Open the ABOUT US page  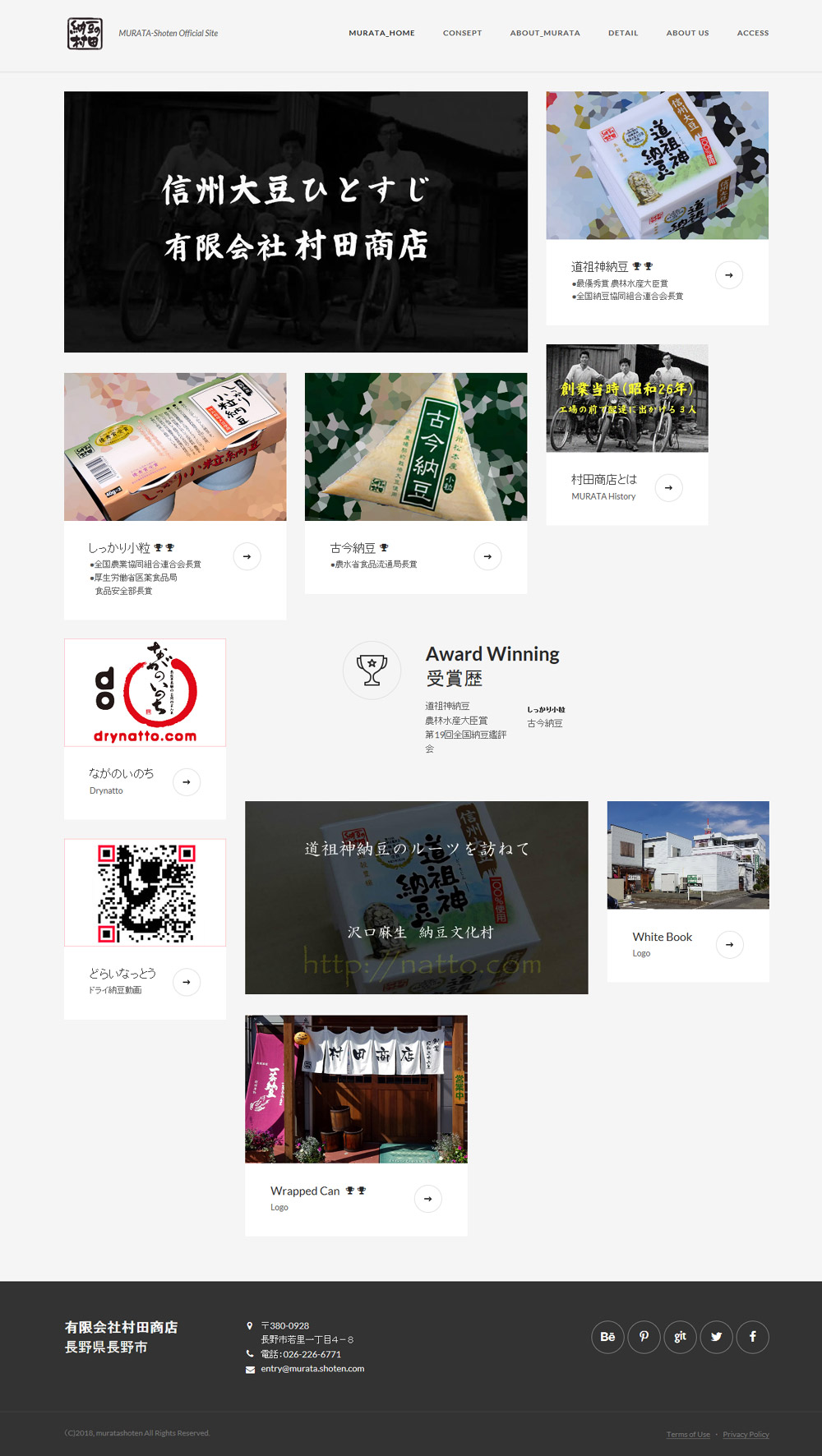687,33
